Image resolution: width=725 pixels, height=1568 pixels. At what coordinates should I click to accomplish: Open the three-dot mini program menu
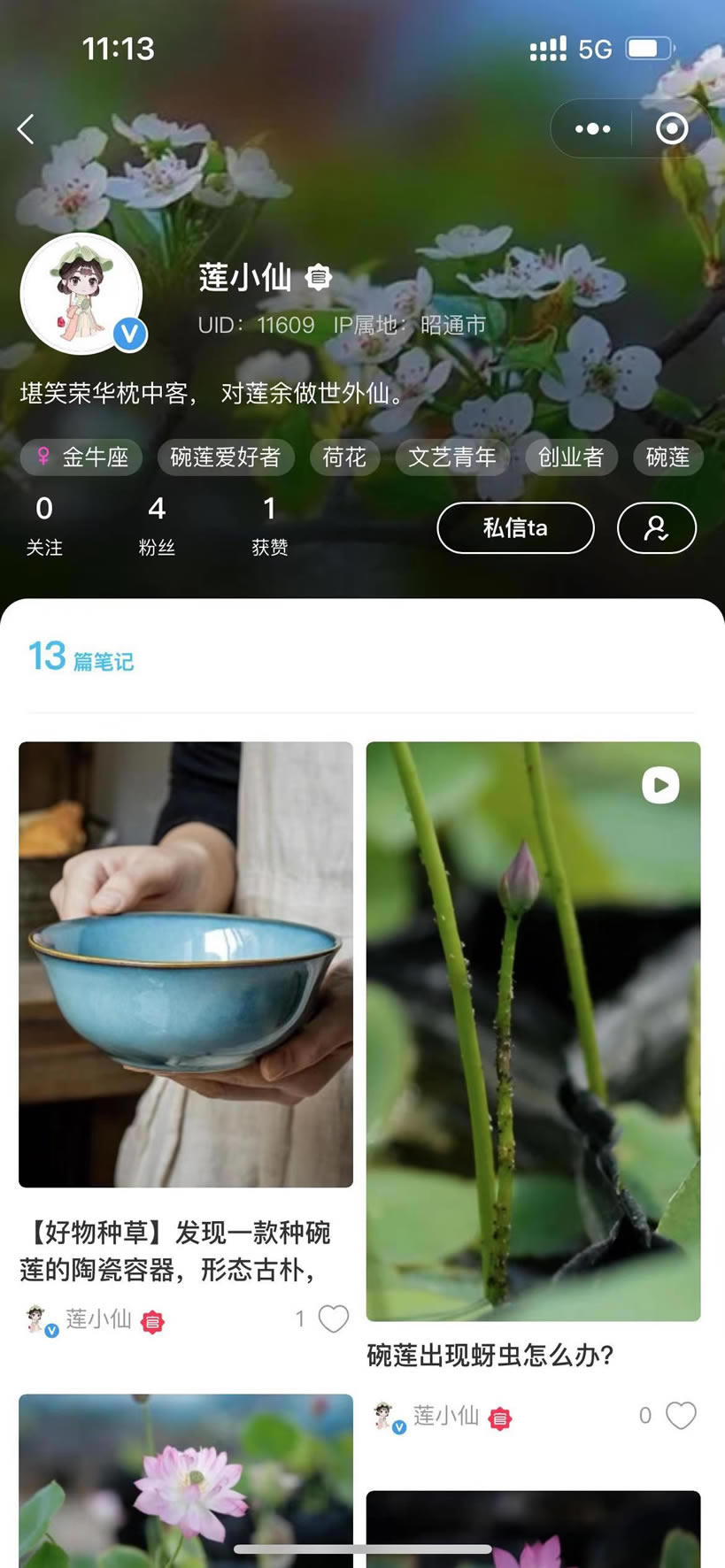coord(592,129)
